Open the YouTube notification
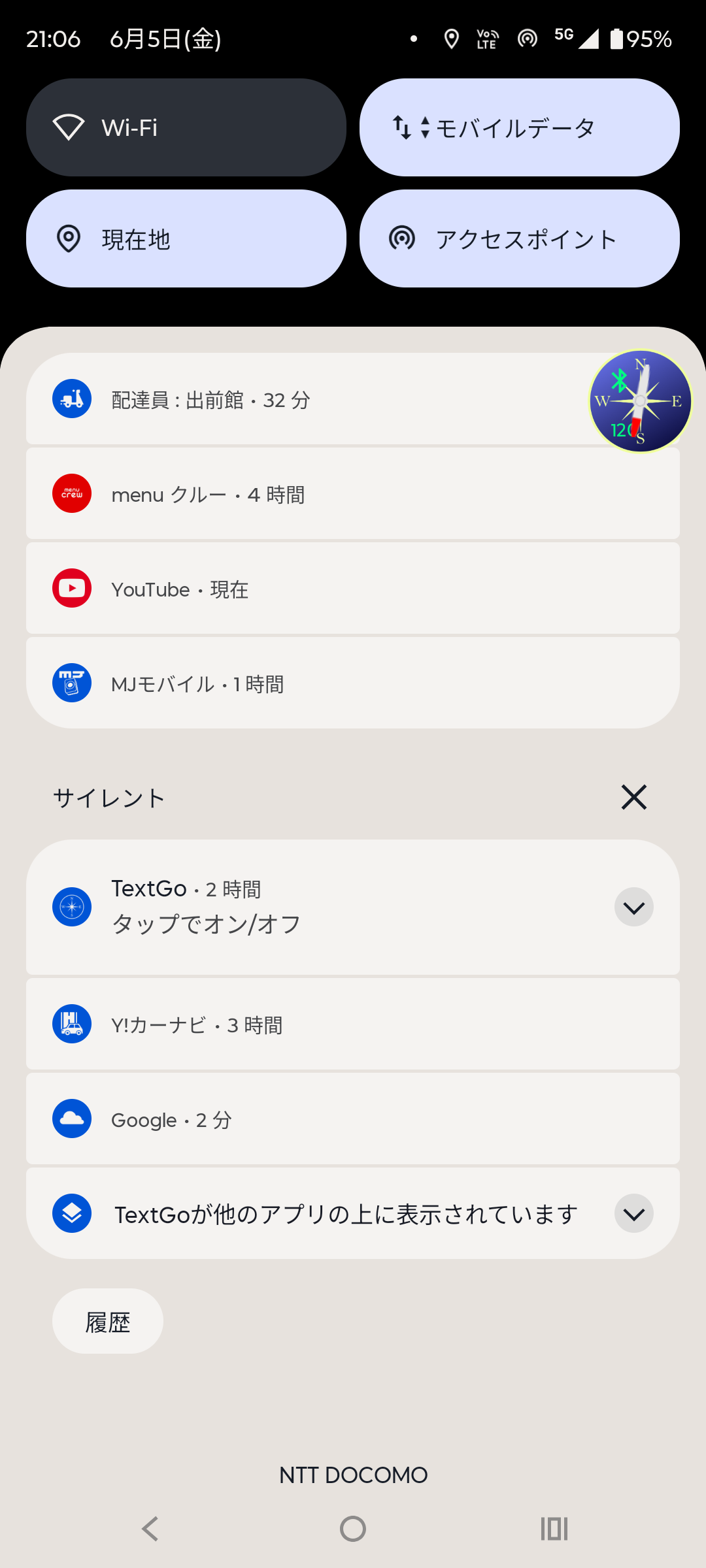 click(353, 589)
